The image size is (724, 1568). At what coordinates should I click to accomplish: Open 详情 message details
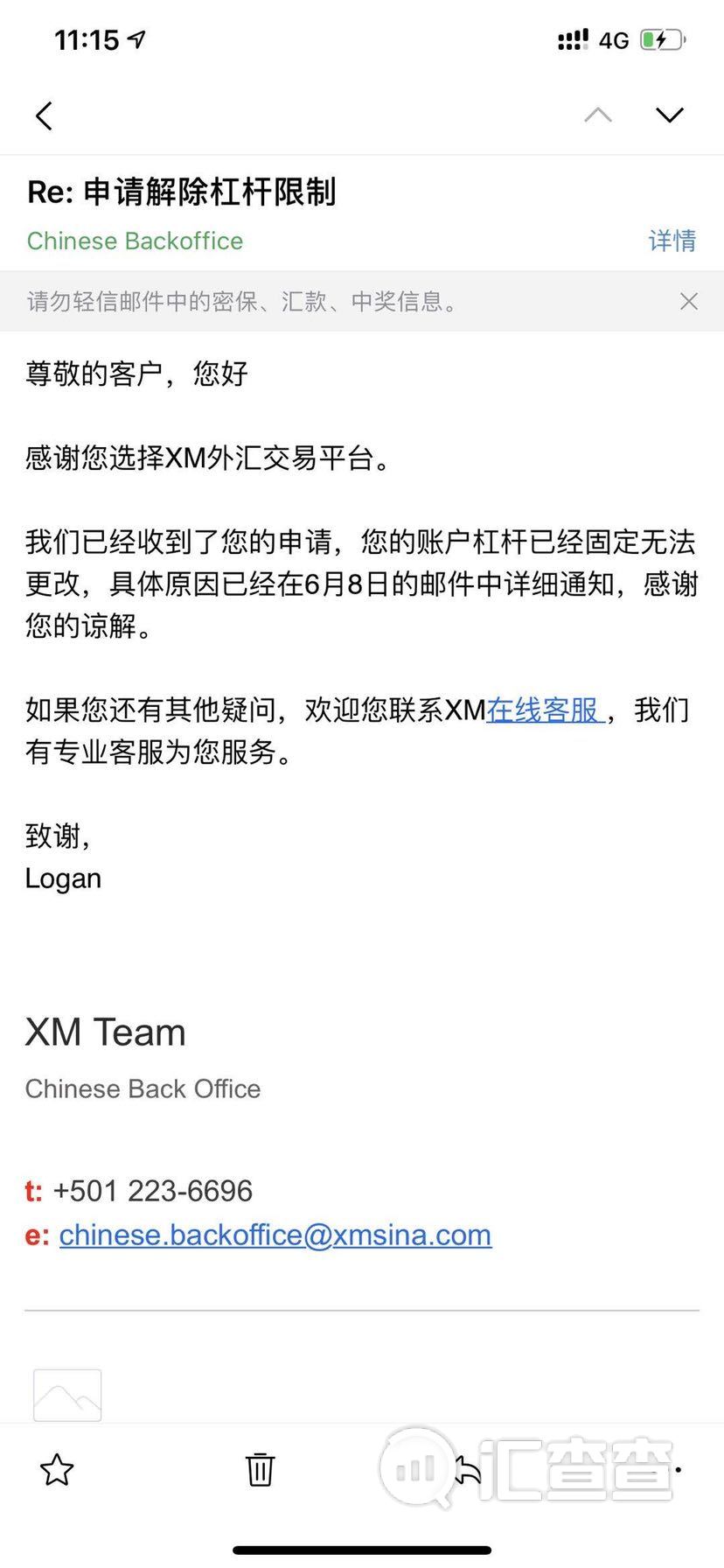coord(672,241)
